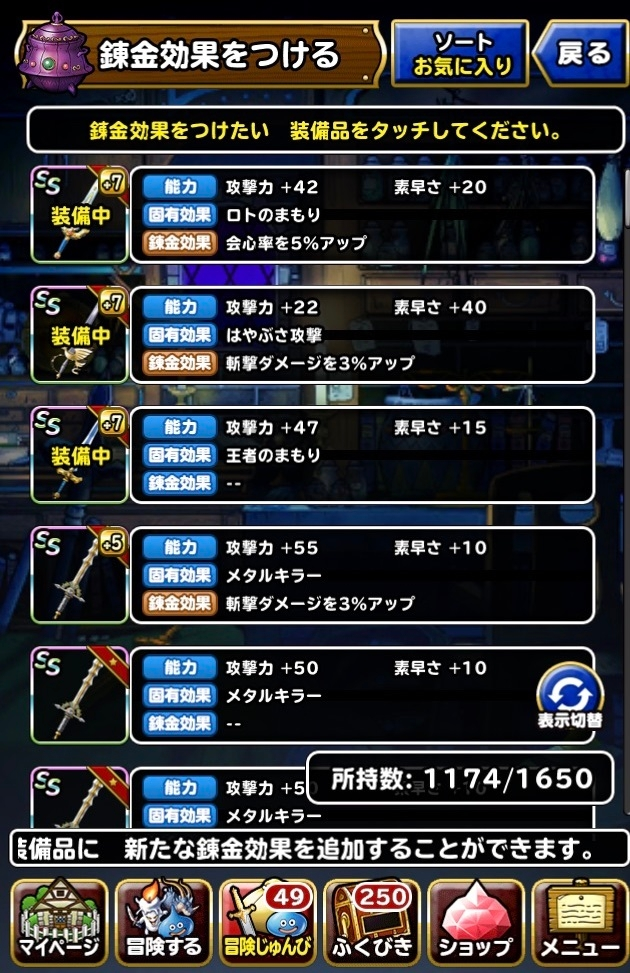Switch to 冒険する tab
This screenshot has height=973, width=630.
163,923
